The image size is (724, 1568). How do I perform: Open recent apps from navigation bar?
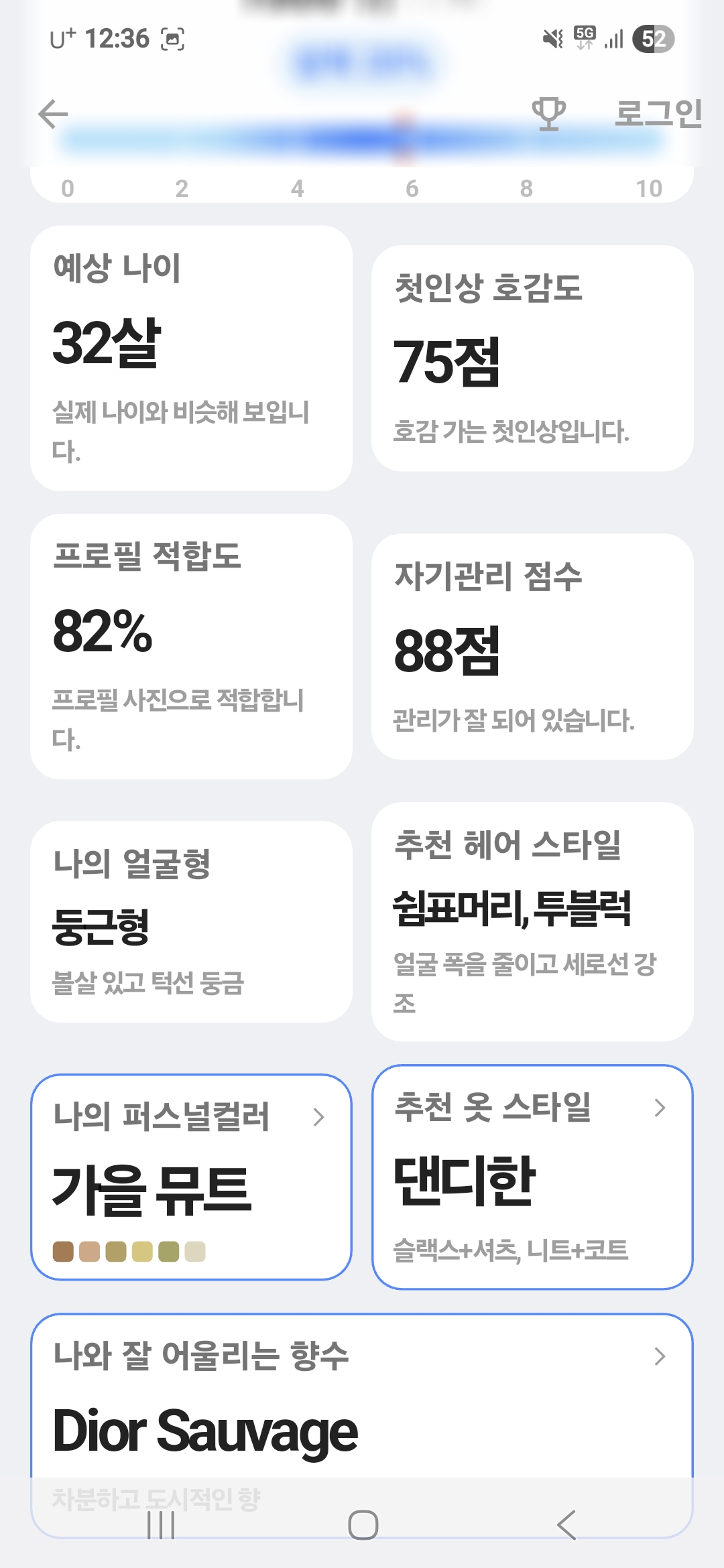click(x=161, y=1525)
